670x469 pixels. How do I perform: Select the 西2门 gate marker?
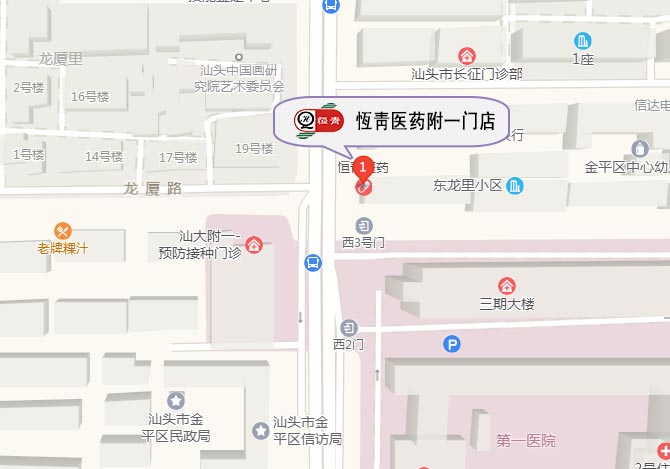pyautogui.click(x=348, y=327)
